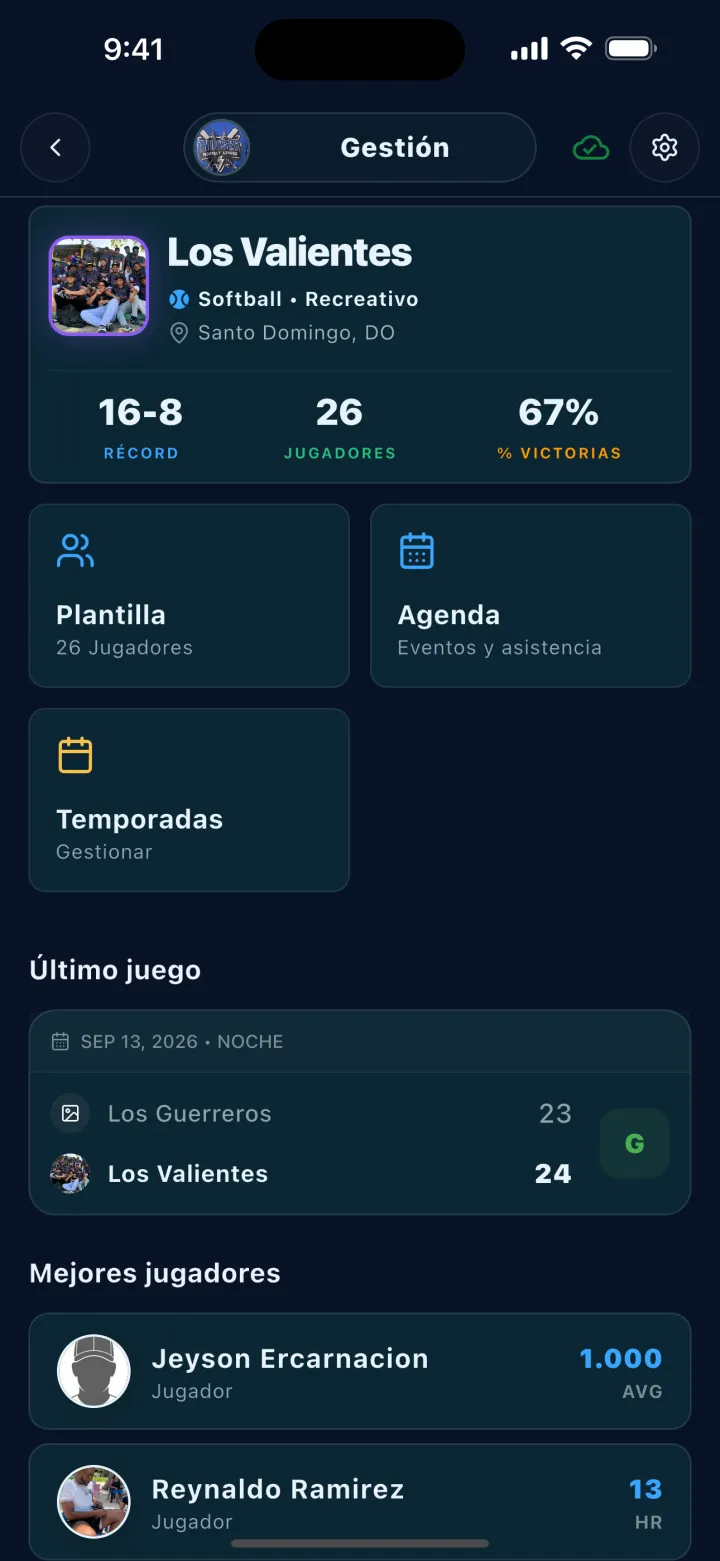
Task: View Reynaldo Ramirez's player profile
Action: point(360,1502)
